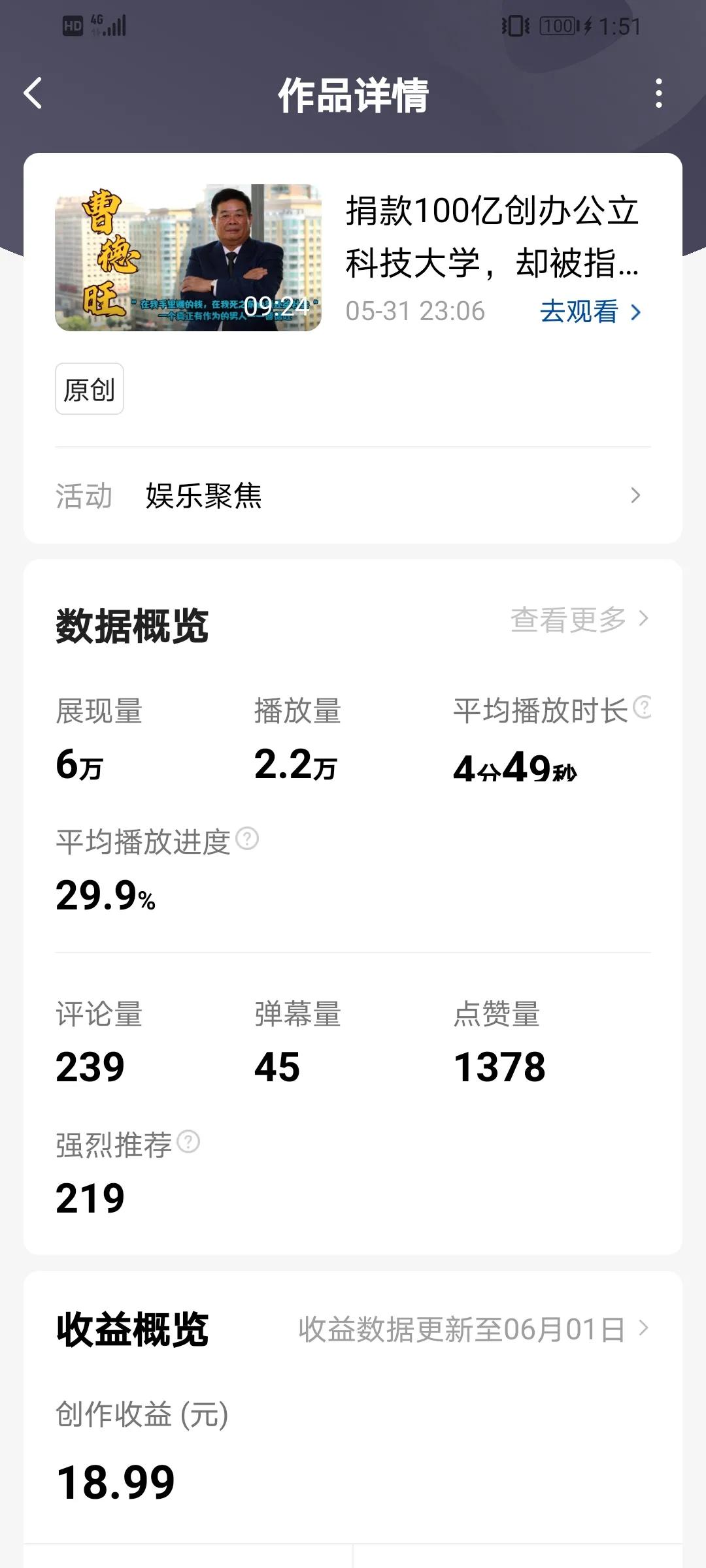
Task: Tap the 作品详情 title bar
Action: pyautogui.click(x=353, y=93)
